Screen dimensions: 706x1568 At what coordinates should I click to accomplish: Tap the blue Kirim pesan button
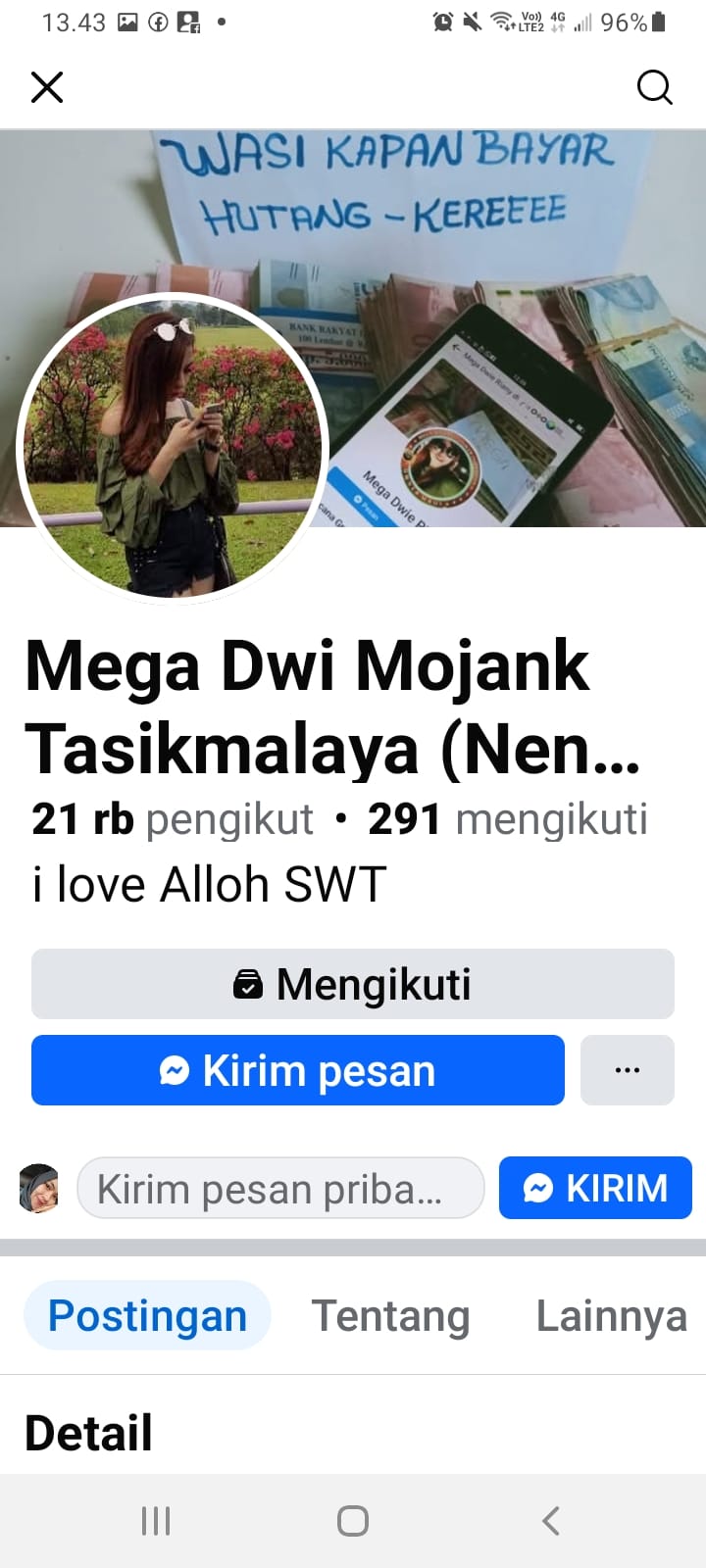pos(298,1070)
